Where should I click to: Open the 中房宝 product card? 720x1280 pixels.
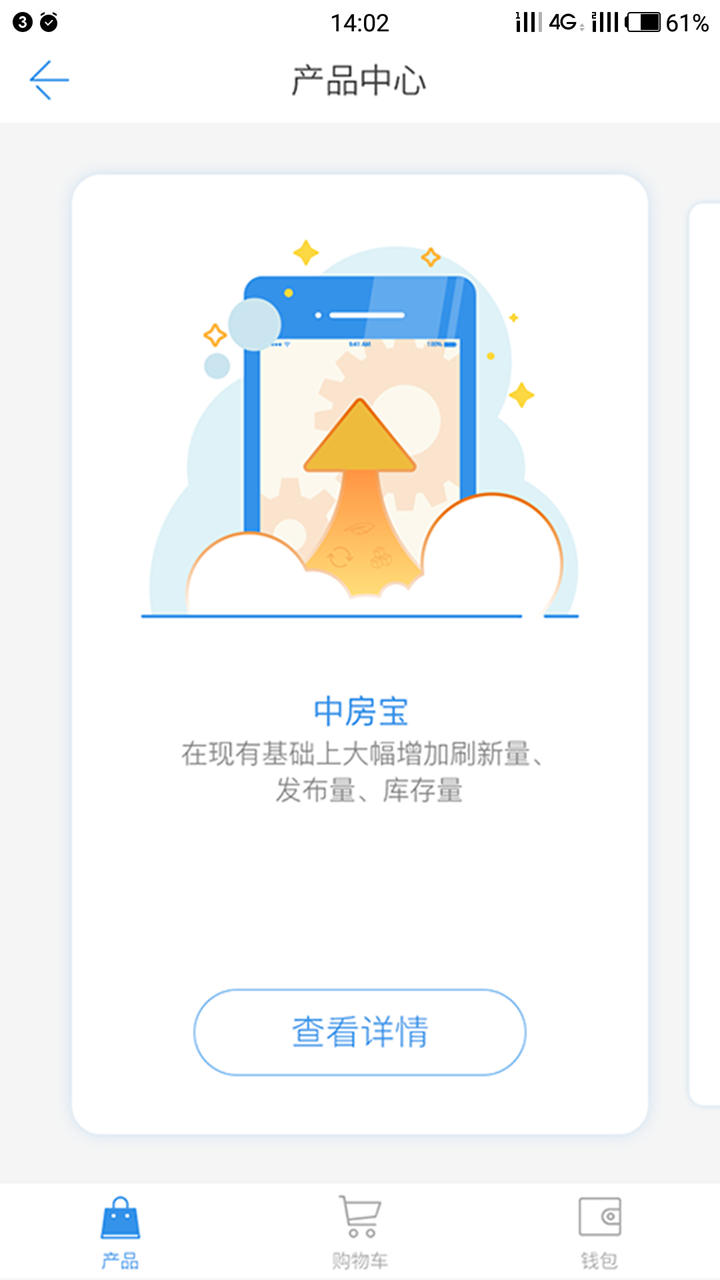pos(360,654)
